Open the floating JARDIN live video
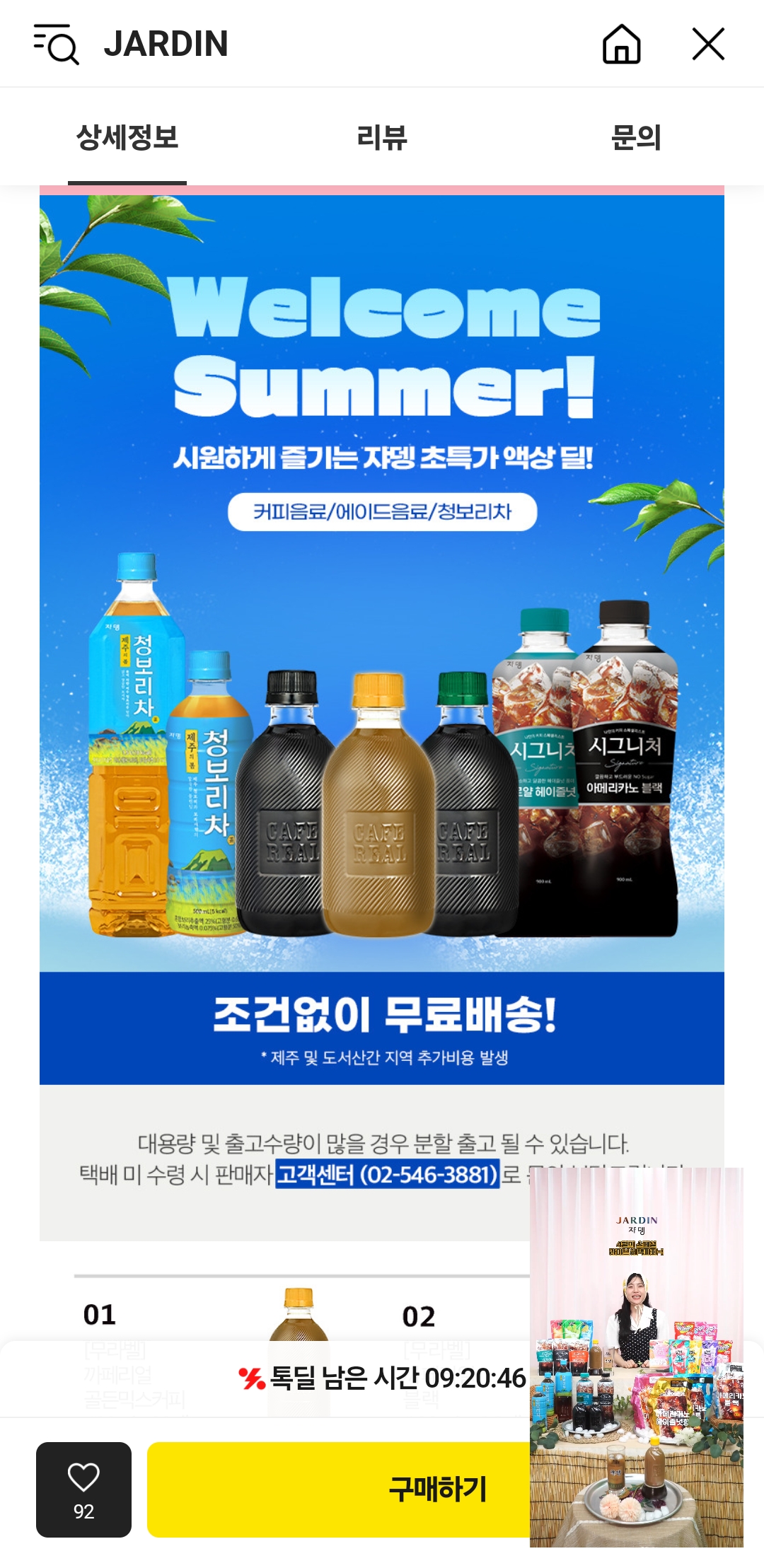Screen dimensions: 764x1568 point(636,1357)
